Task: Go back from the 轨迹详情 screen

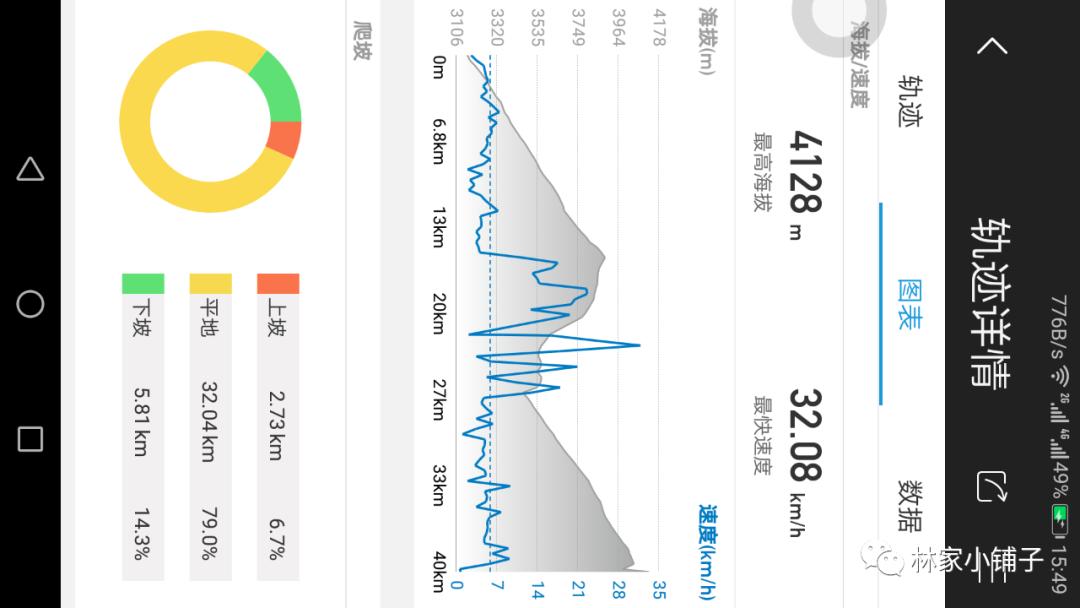Action: 991,46
